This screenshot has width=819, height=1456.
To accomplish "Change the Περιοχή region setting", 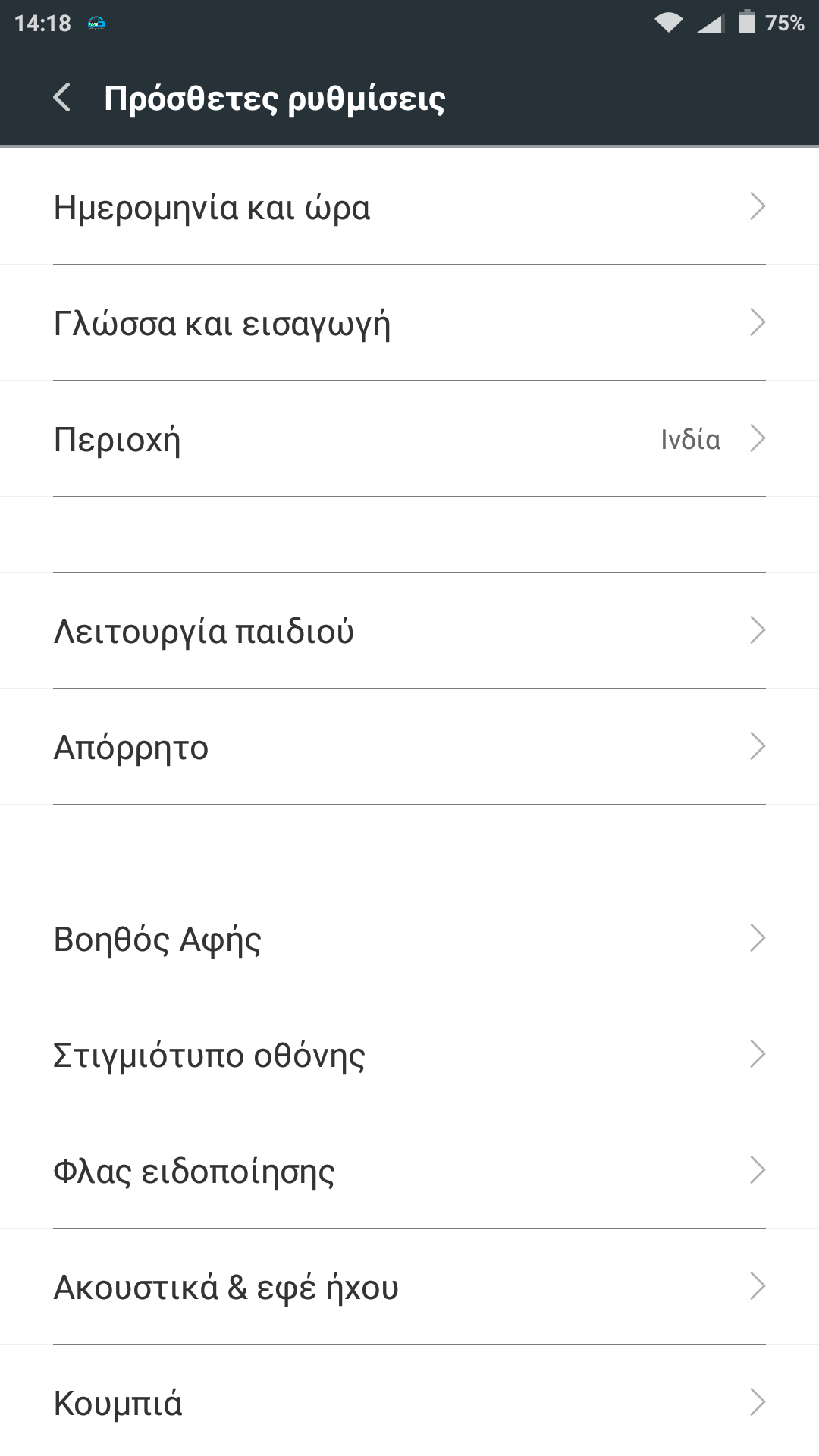I will pos(409,439).
